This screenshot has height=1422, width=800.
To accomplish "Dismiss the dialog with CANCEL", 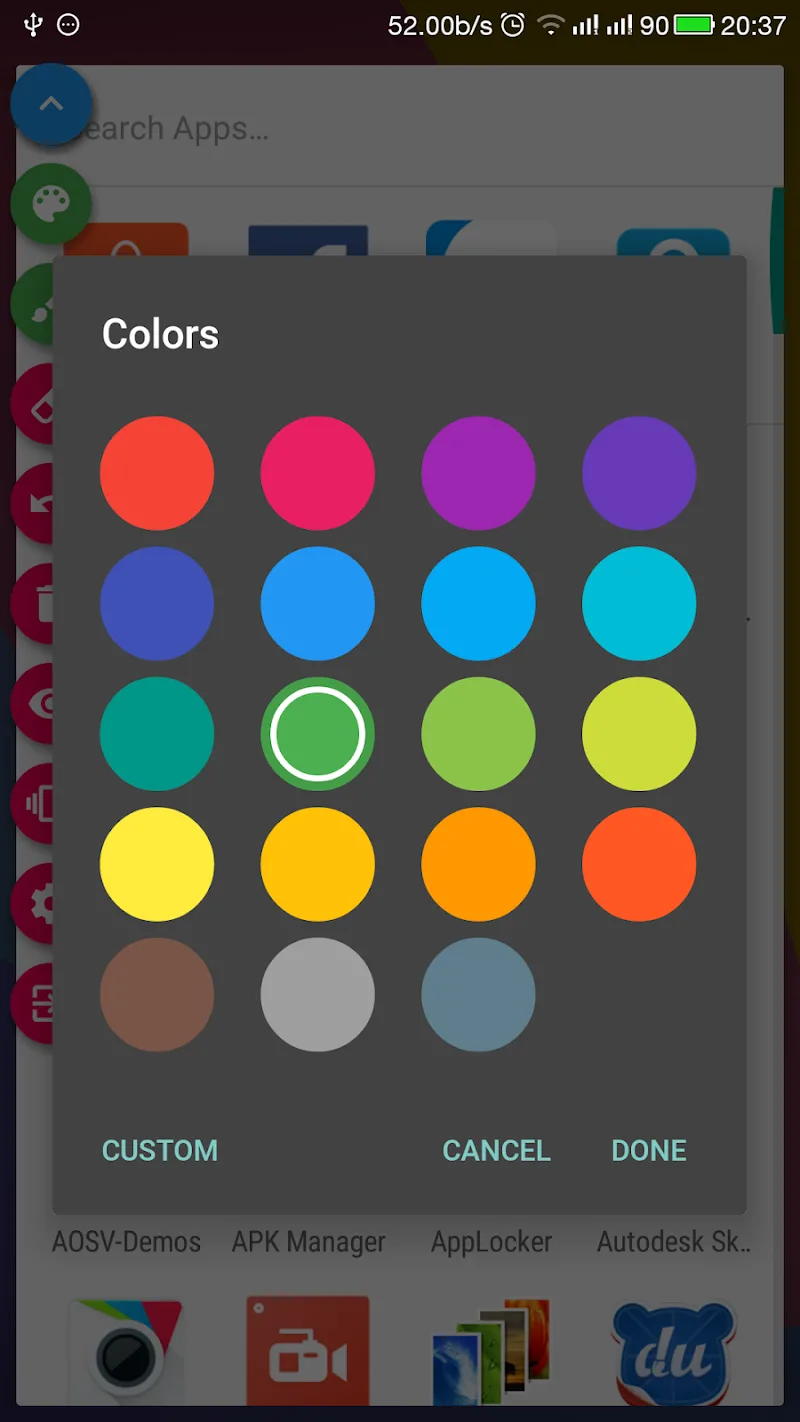I will point(496,1150).
